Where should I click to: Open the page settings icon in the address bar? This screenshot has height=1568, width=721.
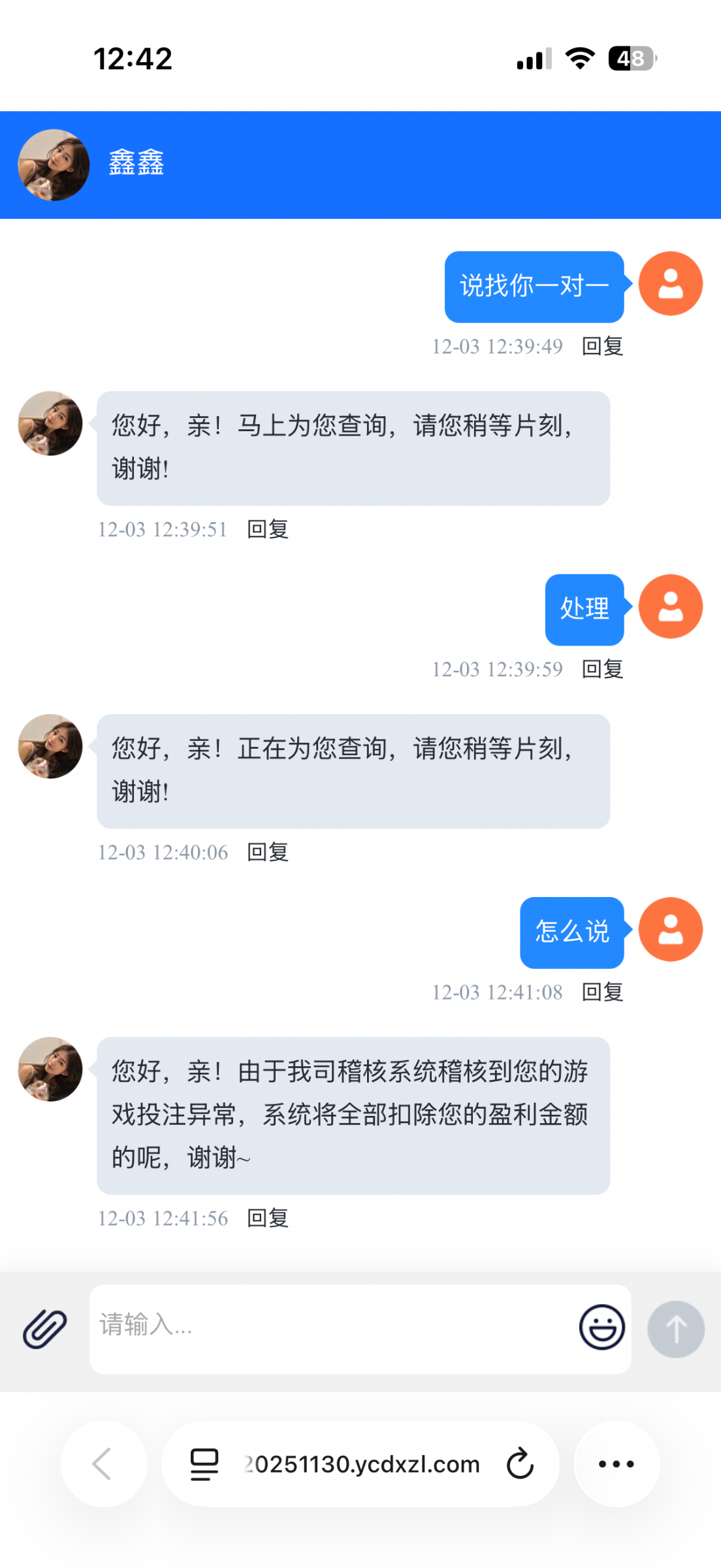coord(204,1464)
